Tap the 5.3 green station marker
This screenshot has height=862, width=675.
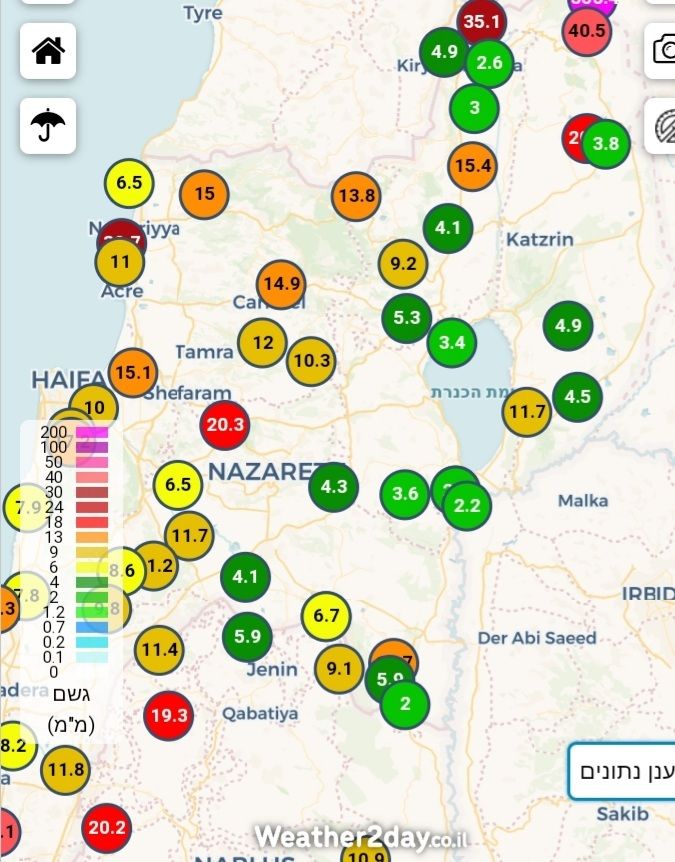click(x=406, y=319)
